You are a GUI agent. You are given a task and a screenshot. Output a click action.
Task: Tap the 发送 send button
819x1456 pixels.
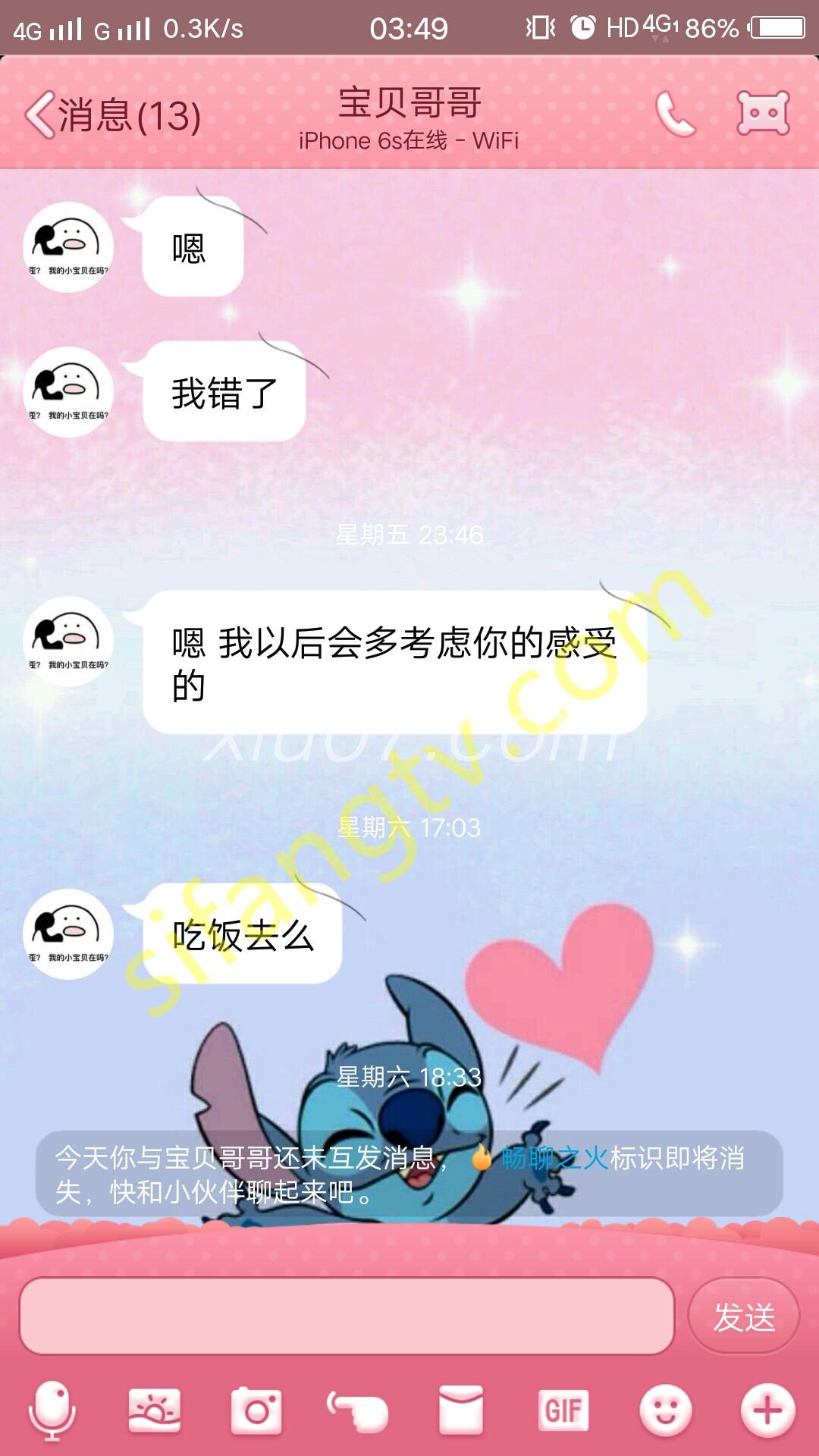[743, 1316]
